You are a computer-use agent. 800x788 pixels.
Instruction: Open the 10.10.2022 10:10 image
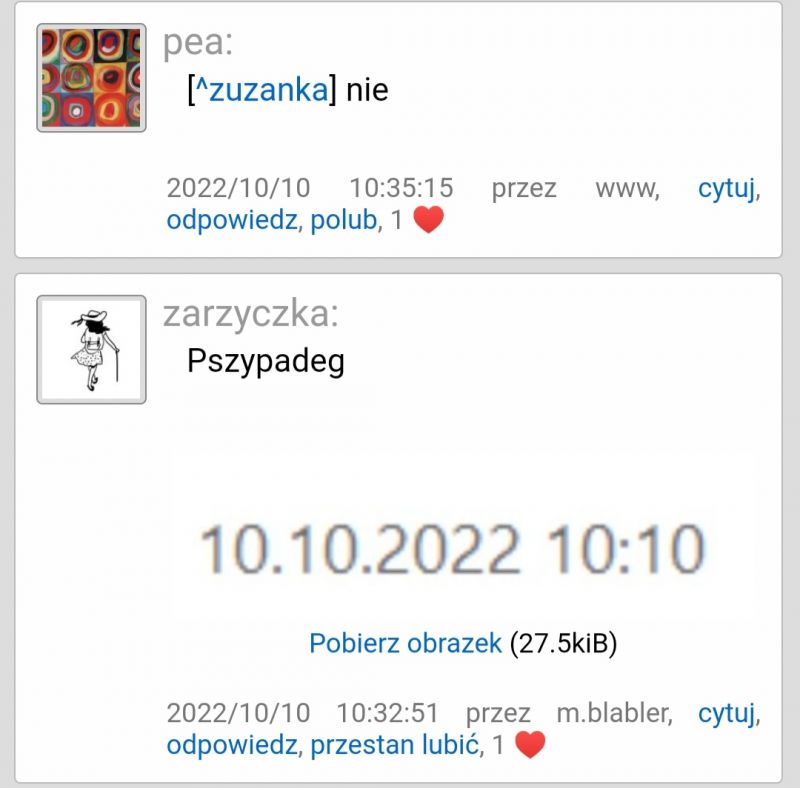coord(453,548)
